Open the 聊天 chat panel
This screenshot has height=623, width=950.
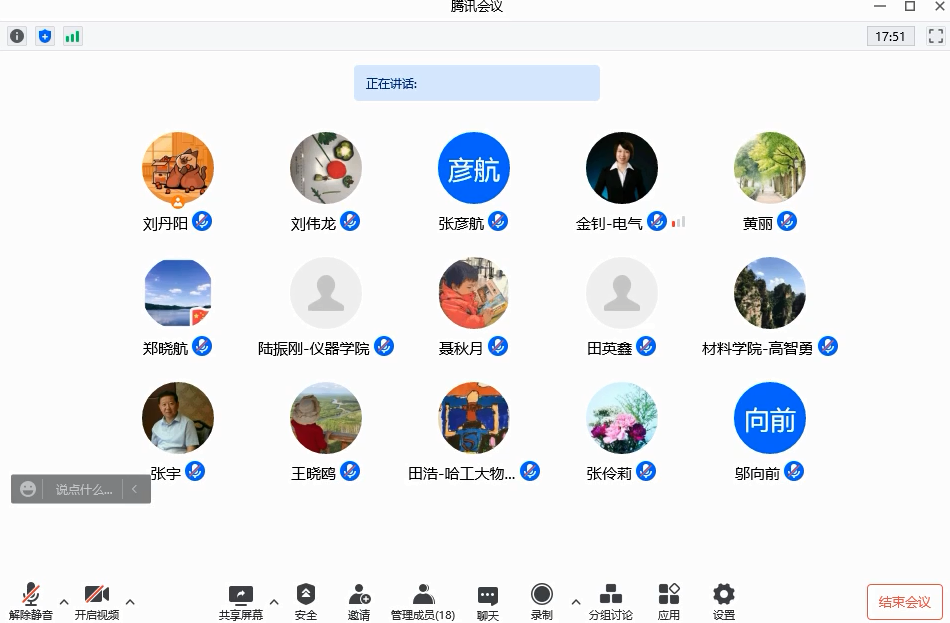[x=487, y=601]
